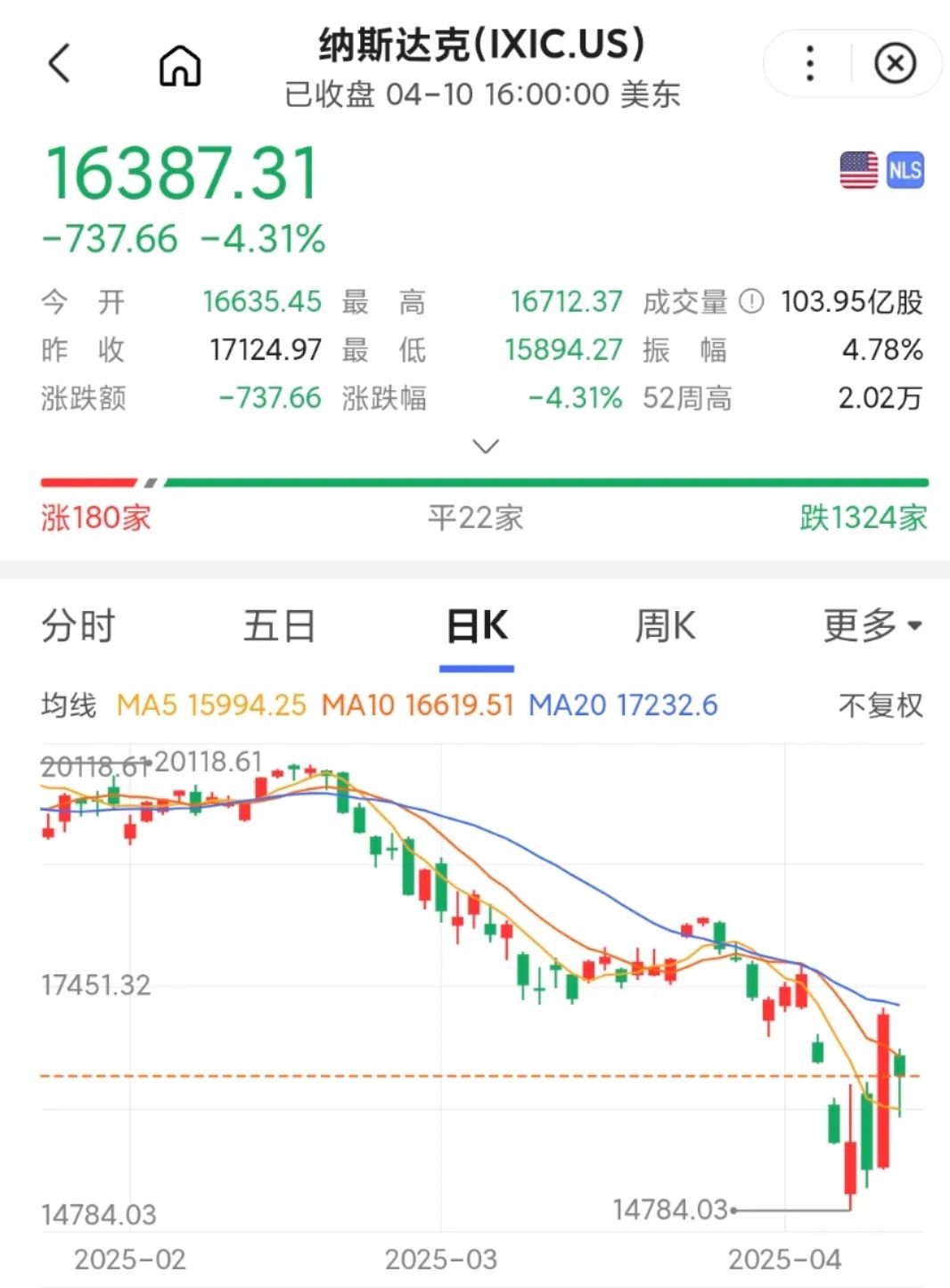Open the 更多 dropdown
950x1288 pixels.
click(x=872, y=626)
